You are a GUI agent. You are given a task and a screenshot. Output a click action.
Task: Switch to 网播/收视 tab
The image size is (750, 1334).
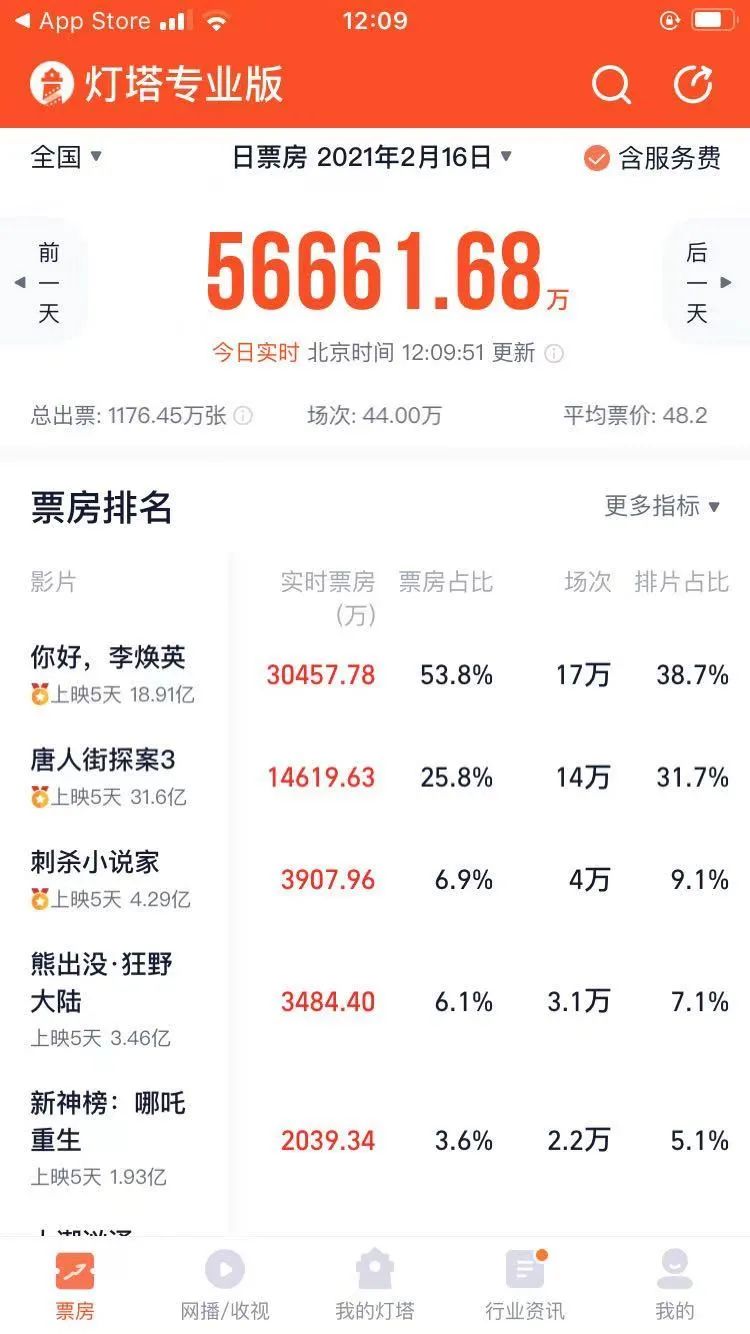(x=225, y=1285)
